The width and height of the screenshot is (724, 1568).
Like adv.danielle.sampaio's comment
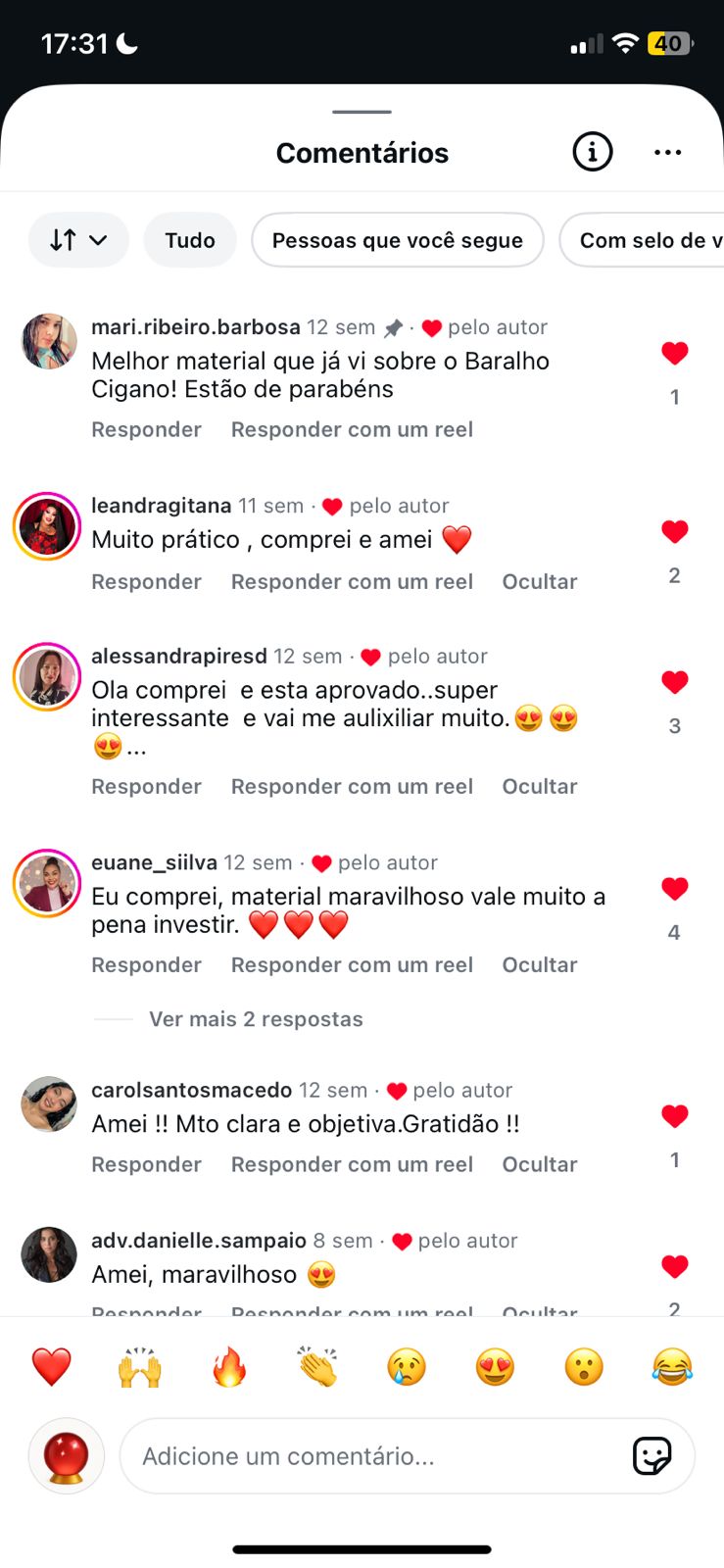(674, 1266)
